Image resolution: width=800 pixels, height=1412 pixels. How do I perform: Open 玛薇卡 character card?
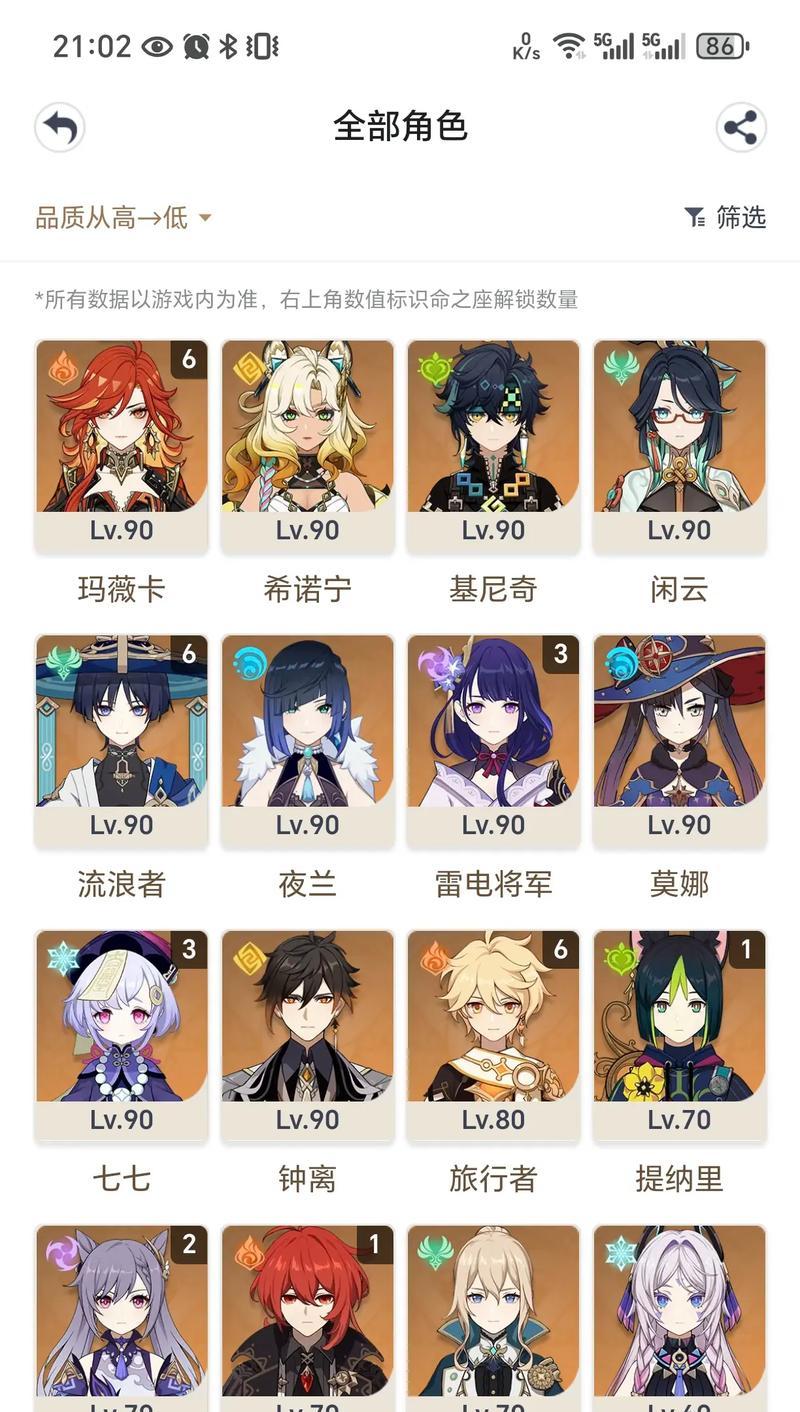(121, 445)
